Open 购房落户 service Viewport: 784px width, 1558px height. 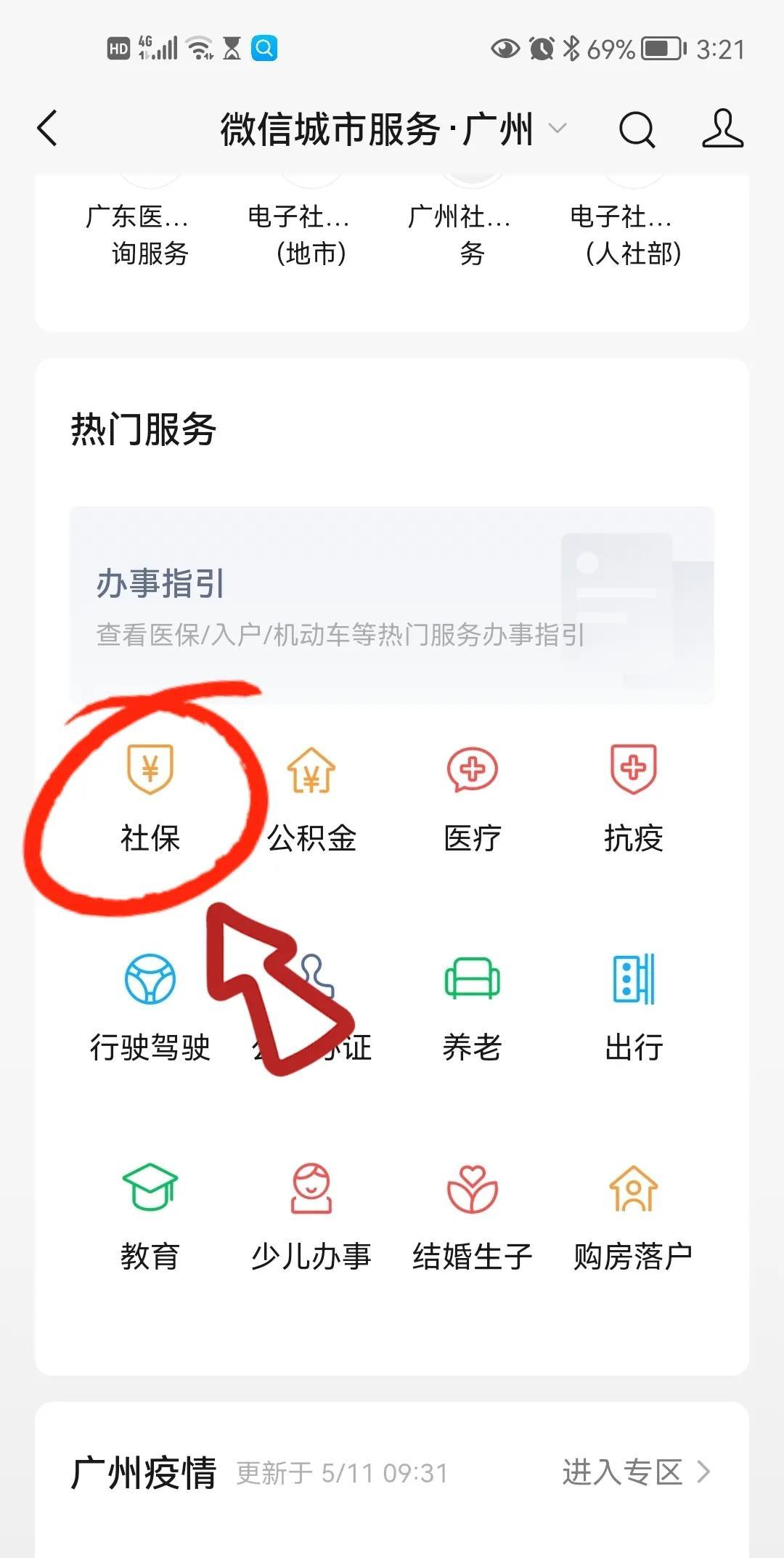click(x=633, y=1216)
